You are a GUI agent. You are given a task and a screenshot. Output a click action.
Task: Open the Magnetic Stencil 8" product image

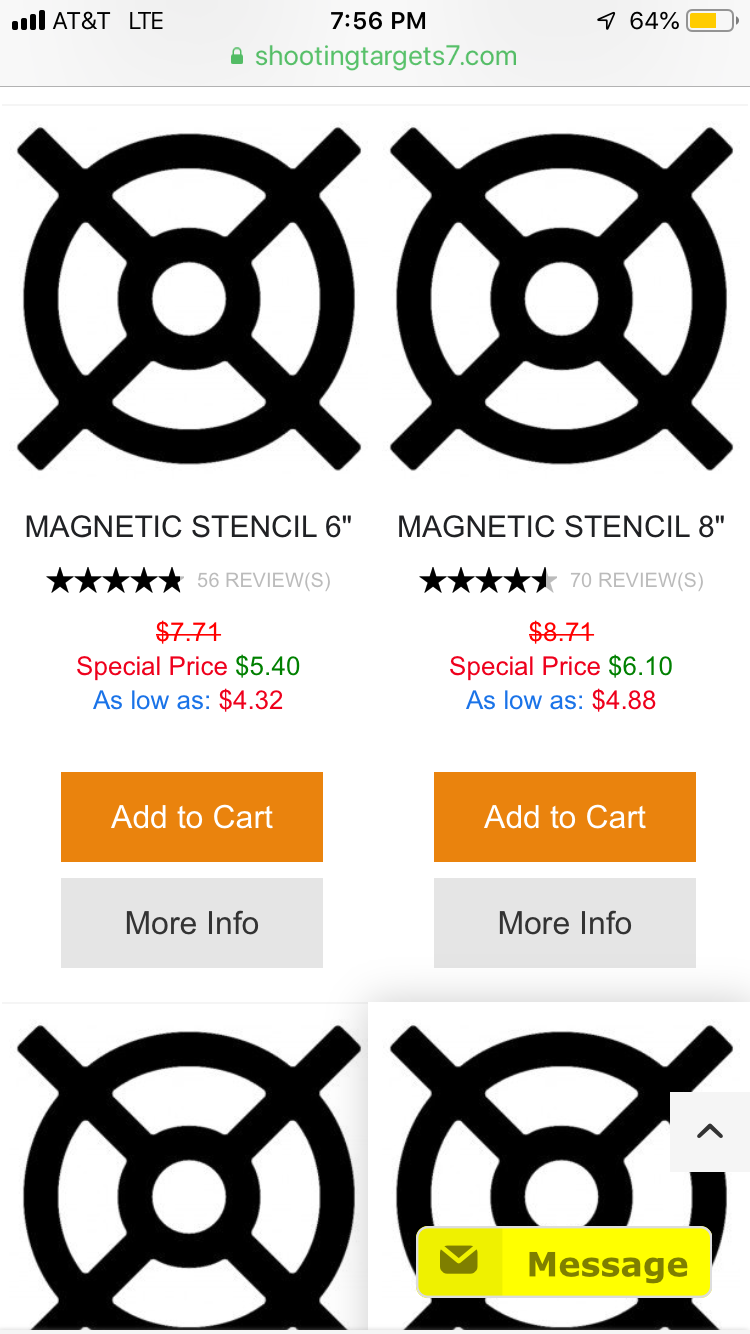point(561,298)
